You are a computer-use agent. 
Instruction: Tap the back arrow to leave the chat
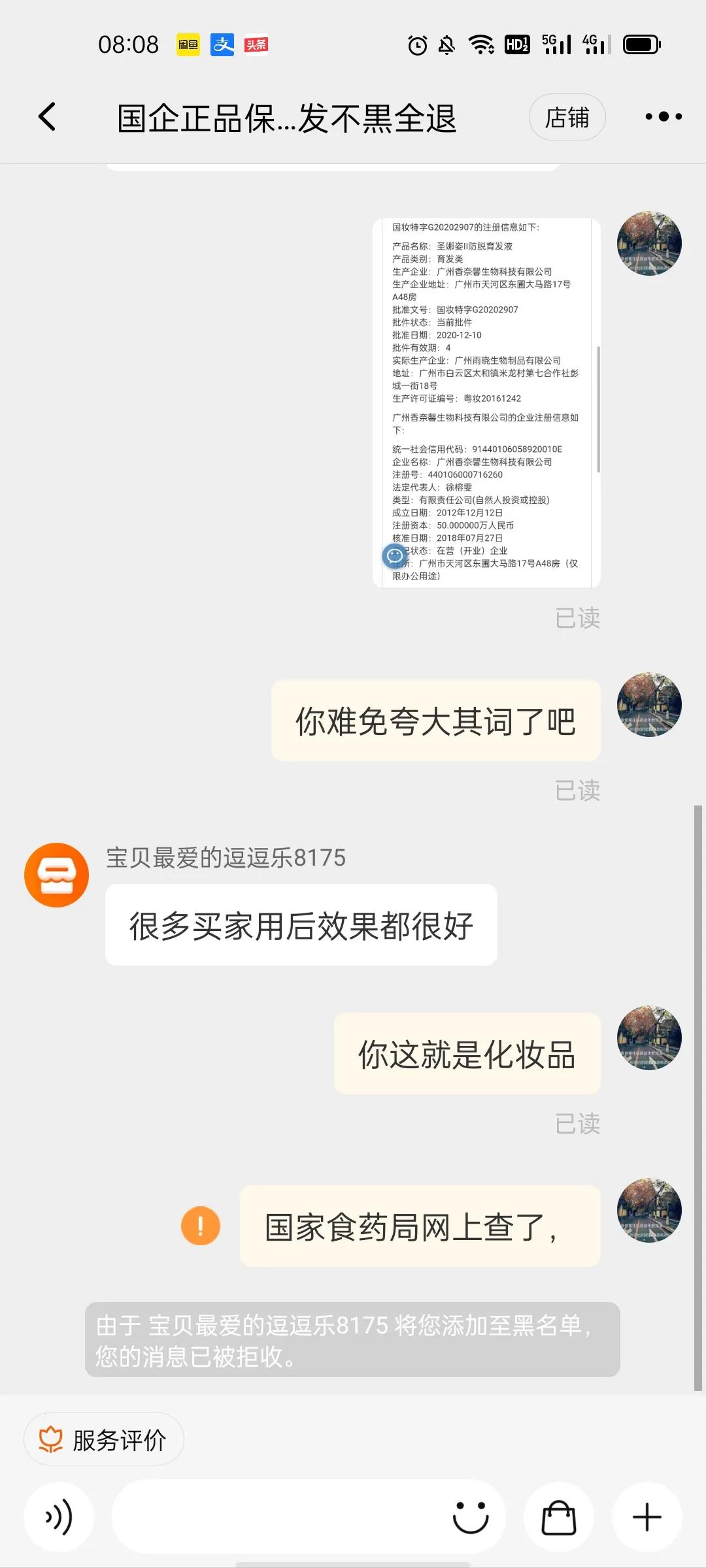tap(46, 116)
